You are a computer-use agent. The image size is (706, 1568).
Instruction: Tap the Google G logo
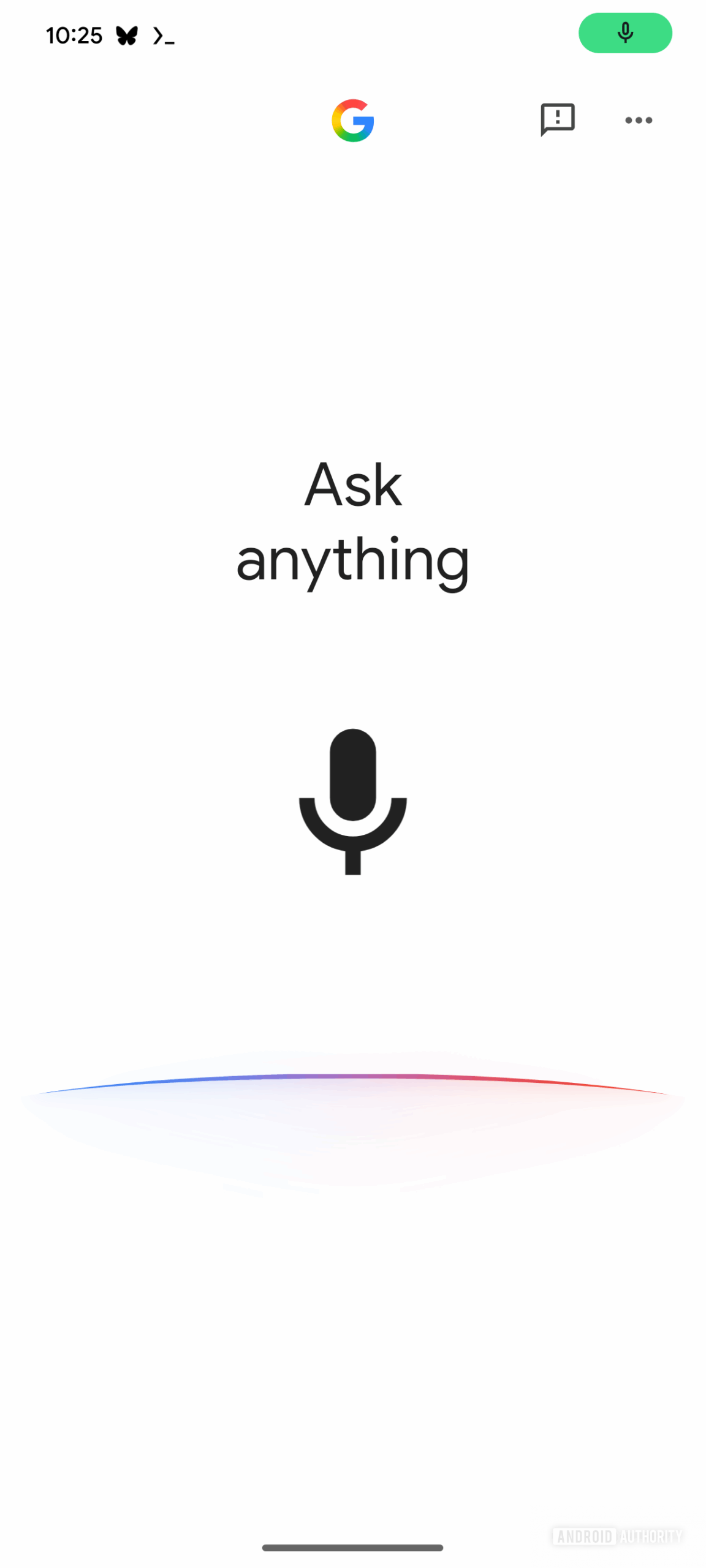353,119
